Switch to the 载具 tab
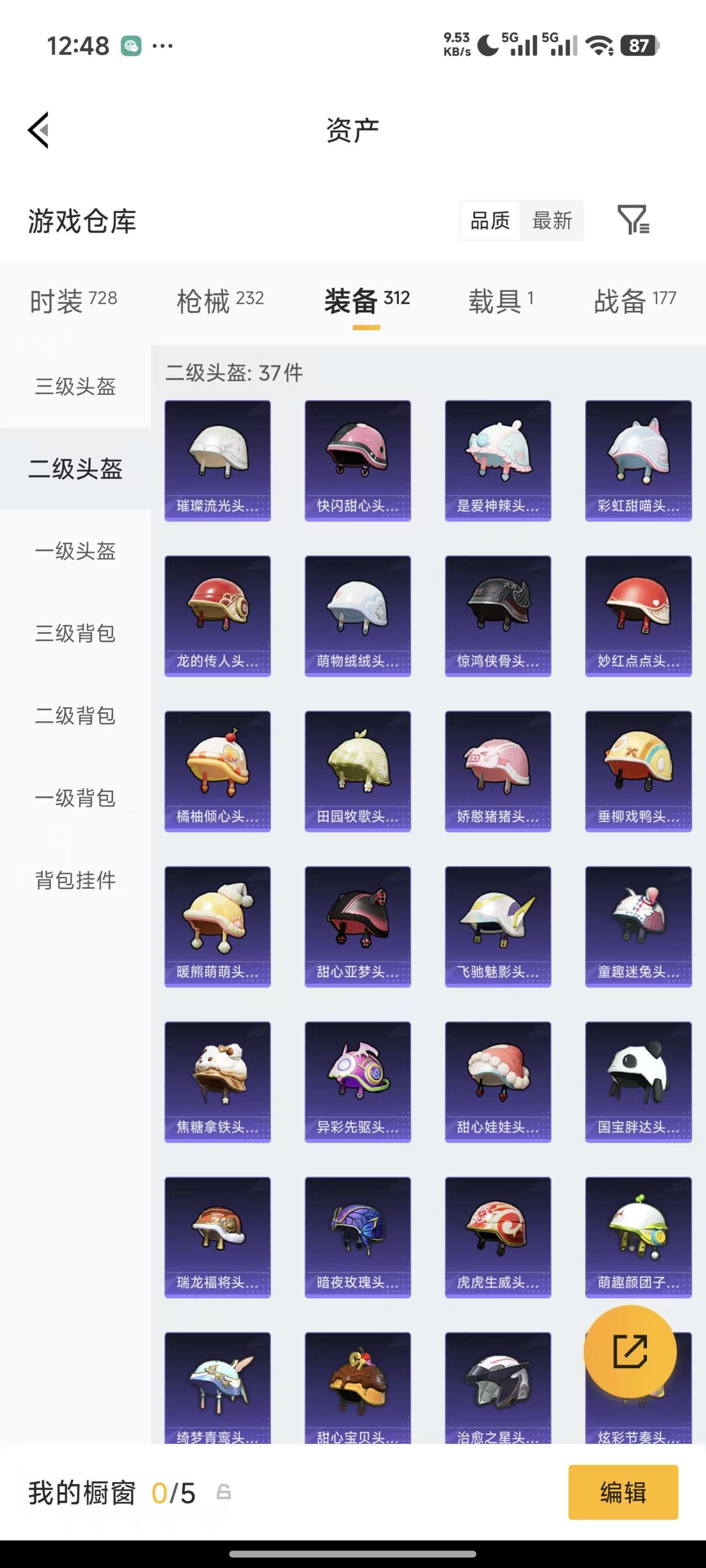 point(501,300)
